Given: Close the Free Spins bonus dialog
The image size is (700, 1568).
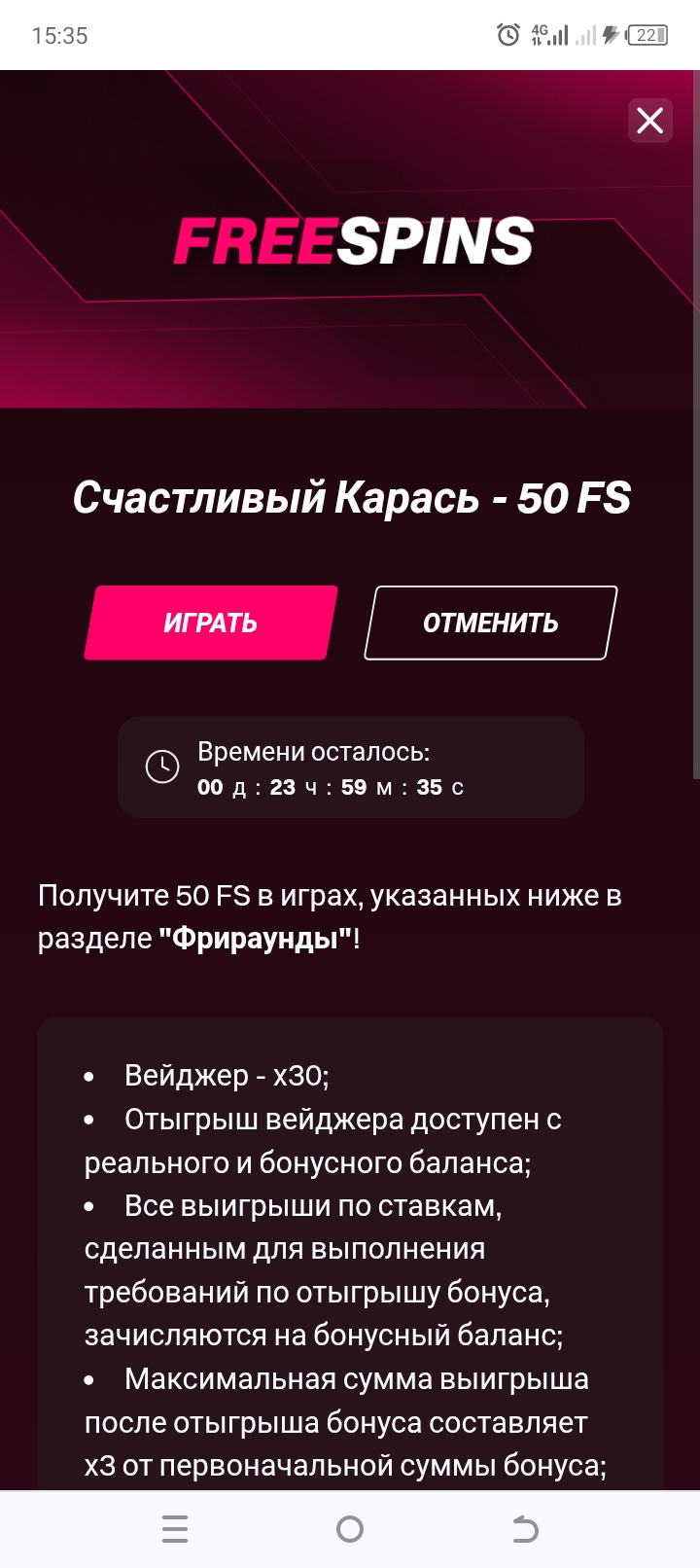Looking at the screenshot, I should pyautogui.click(x=649, y=121).
